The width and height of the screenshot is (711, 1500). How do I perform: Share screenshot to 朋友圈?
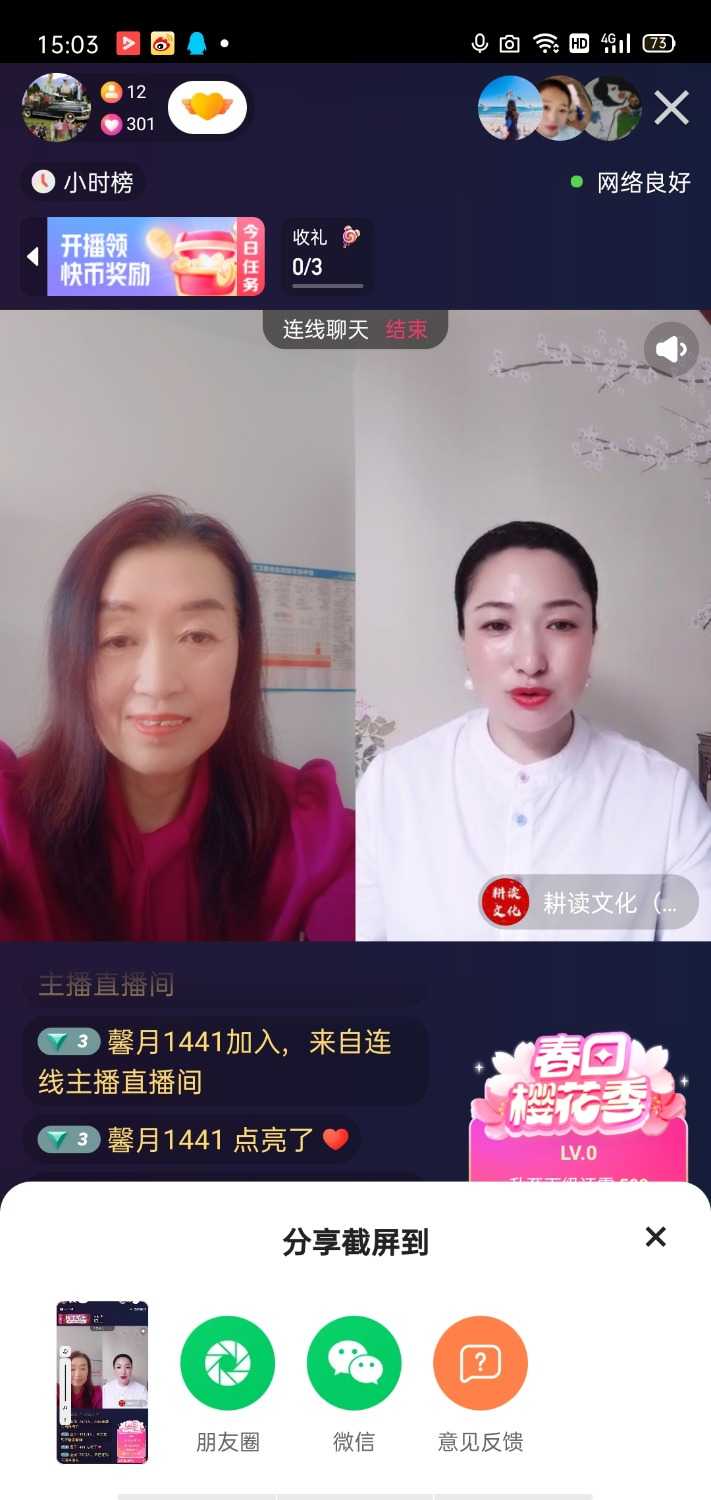227,1363
